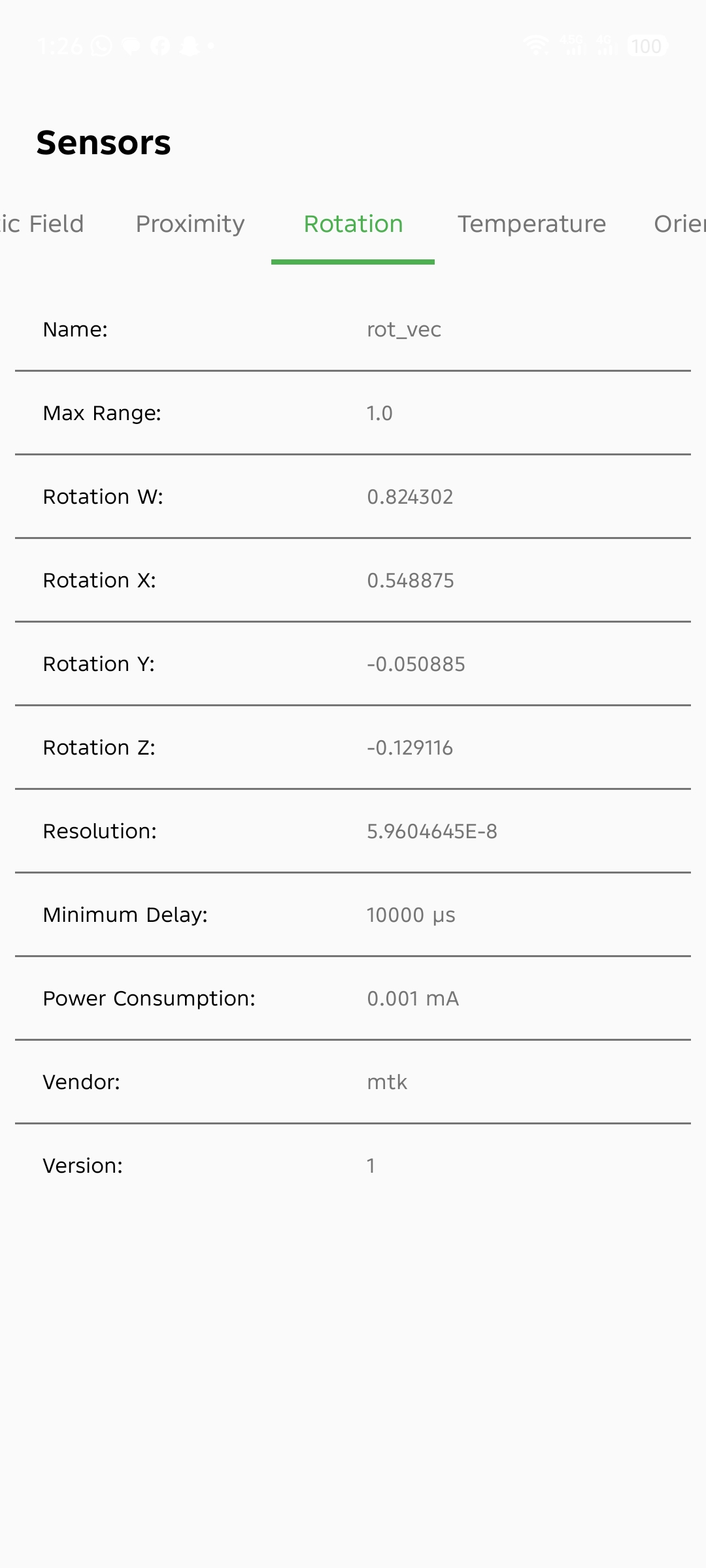Open the Temperature tab
The width and height of the screenshot is (706, 1568).
531,224
